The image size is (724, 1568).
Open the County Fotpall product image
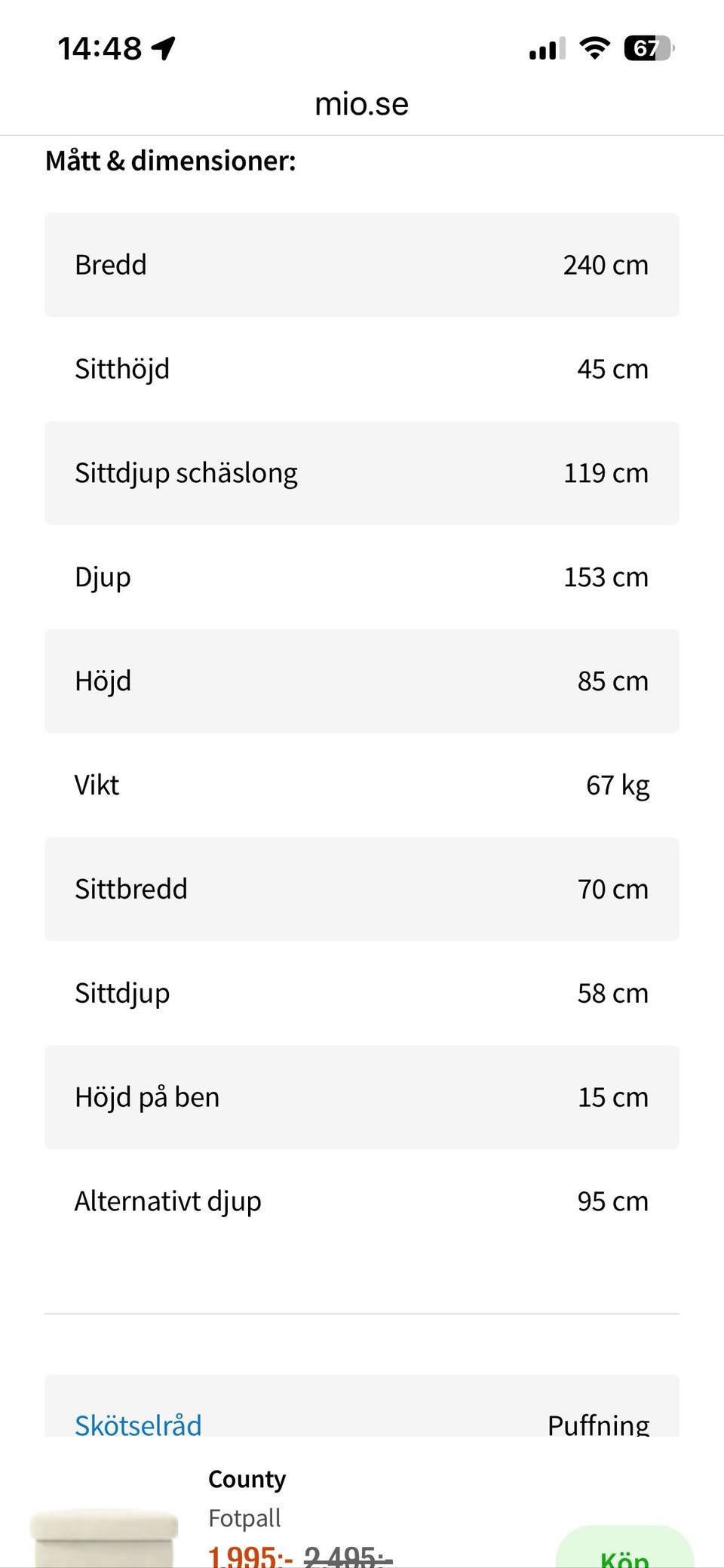pyautogui.click(x=104, y=1537)
